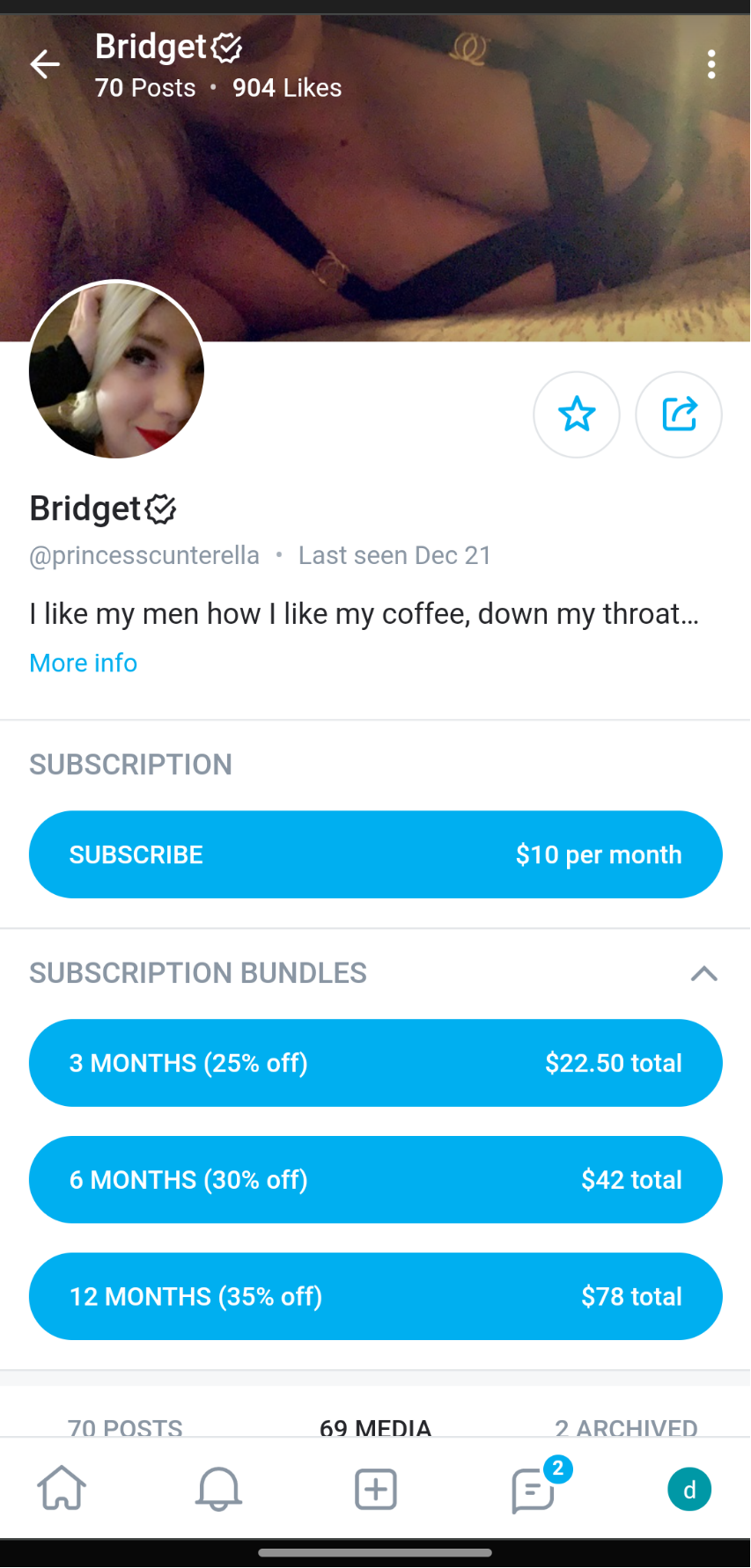The width and height of the screenshot is (751, 1568).
Task: View Bridget's profile picture
Action: tap(117, 370)
